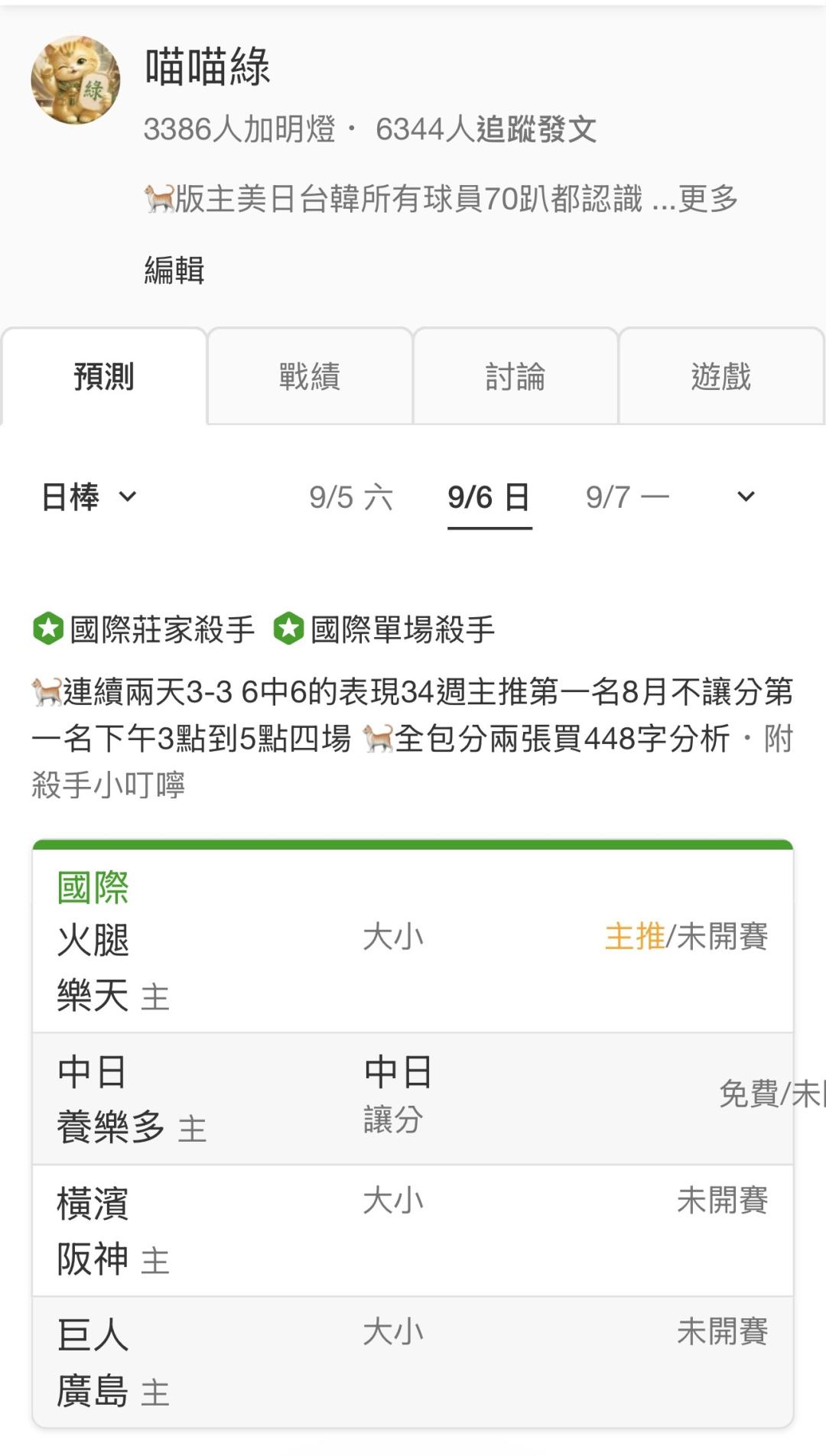Open the 中日 vs 養樂多 free prediction
The width and height of the screenshot is (826, 1456).
pyautogui.click(x=413, y=1099)
